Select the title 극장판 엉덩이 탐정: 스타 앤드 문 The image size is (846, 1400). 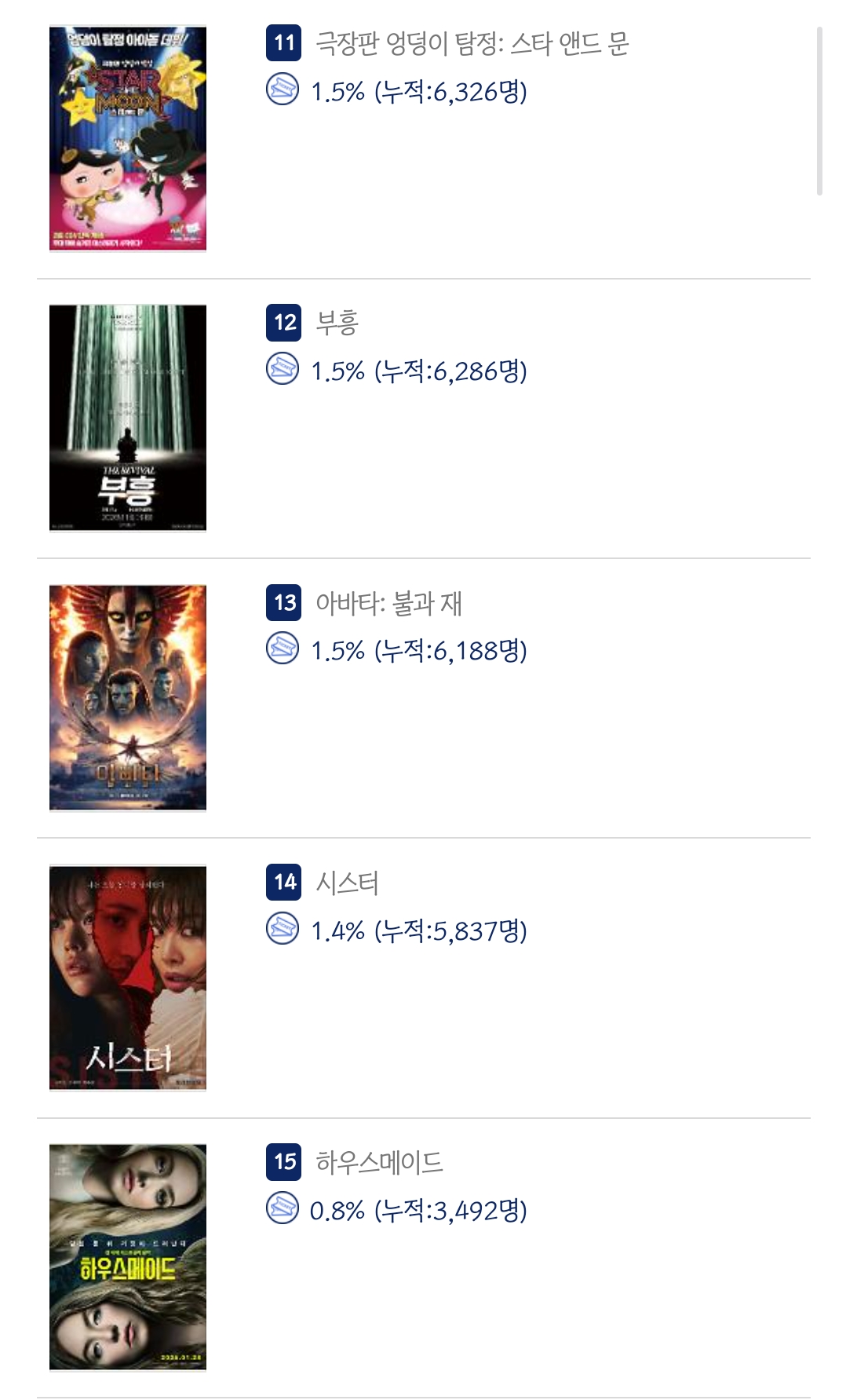pos(472,43)
